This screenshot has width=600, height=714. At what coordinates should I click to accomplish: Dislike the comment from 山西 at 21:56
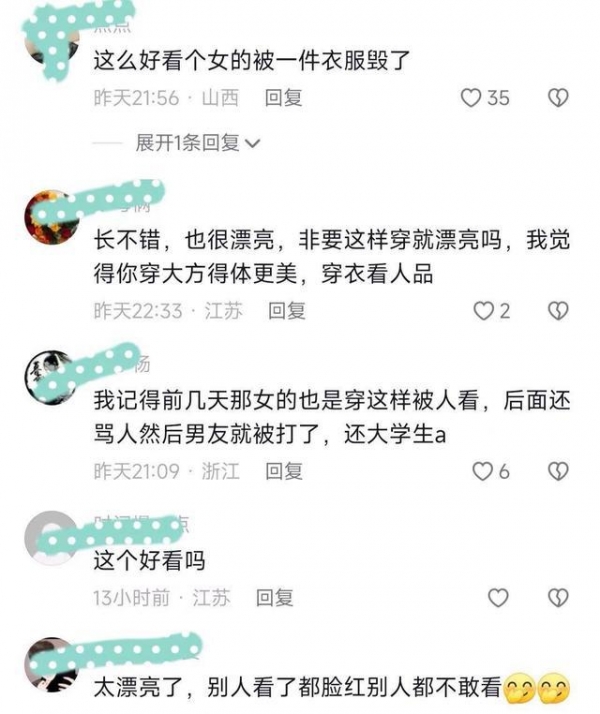558,98
